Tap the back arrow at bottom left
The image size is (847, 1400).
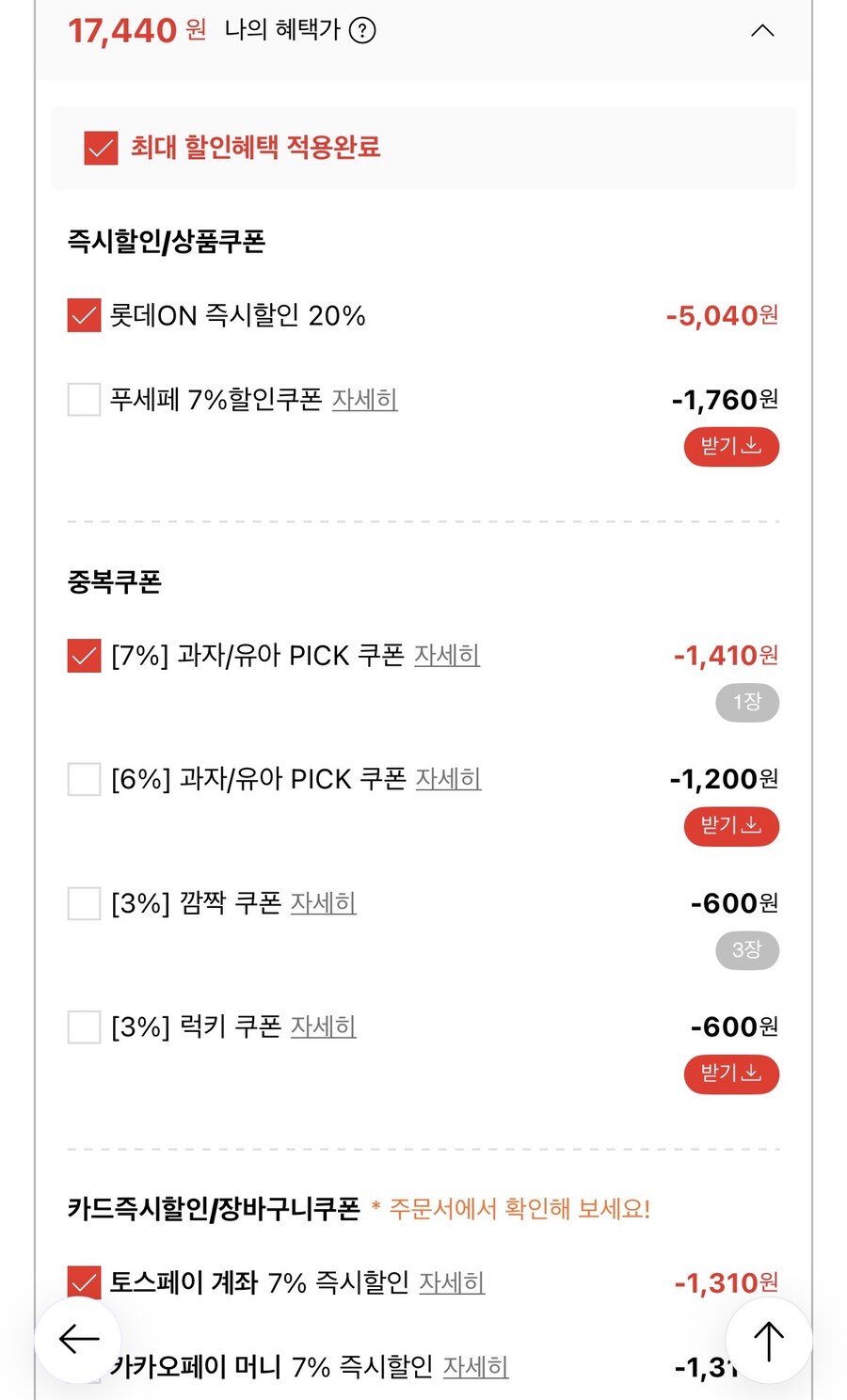[x=79, y=1340]
